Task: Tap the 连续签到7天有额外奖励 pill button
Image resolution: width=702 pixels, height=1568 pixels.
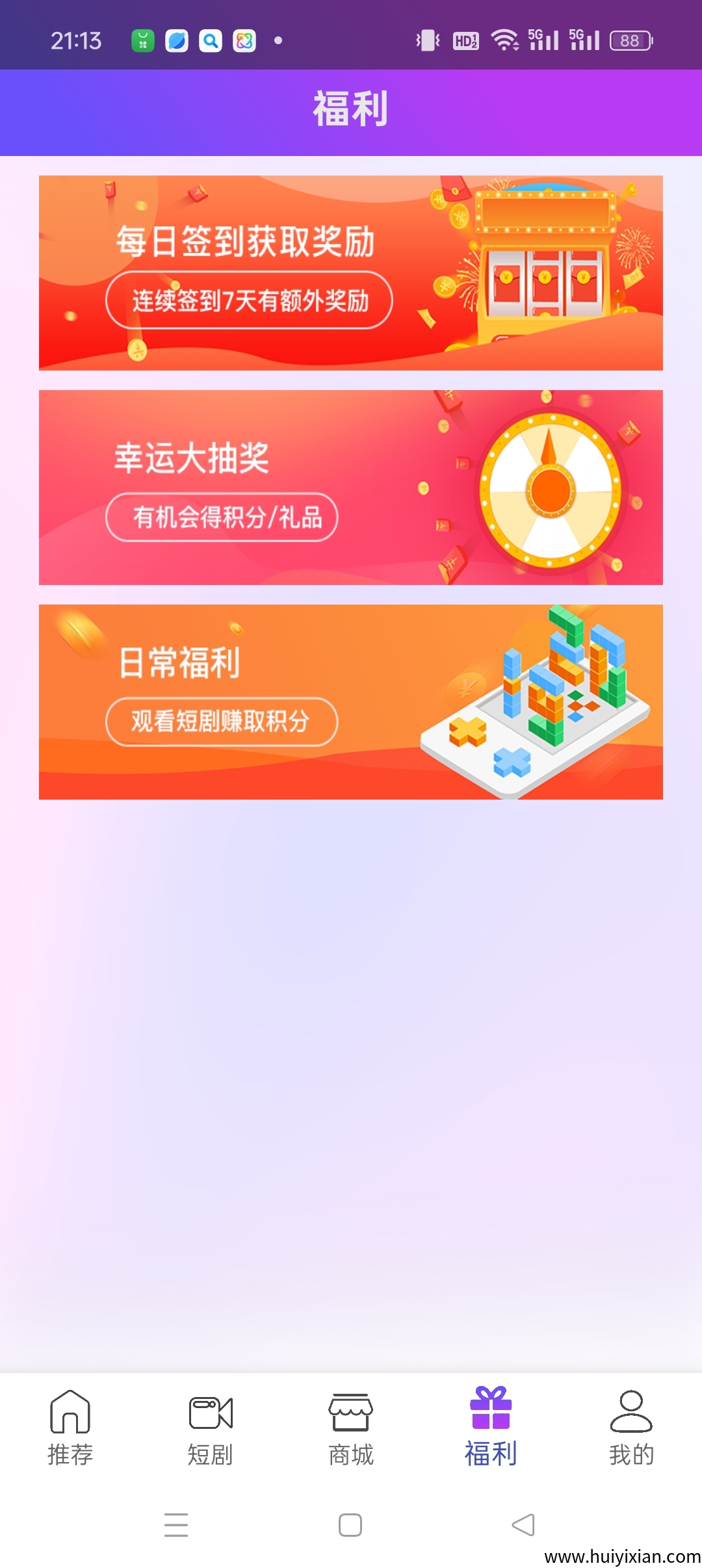Action: 250,301
